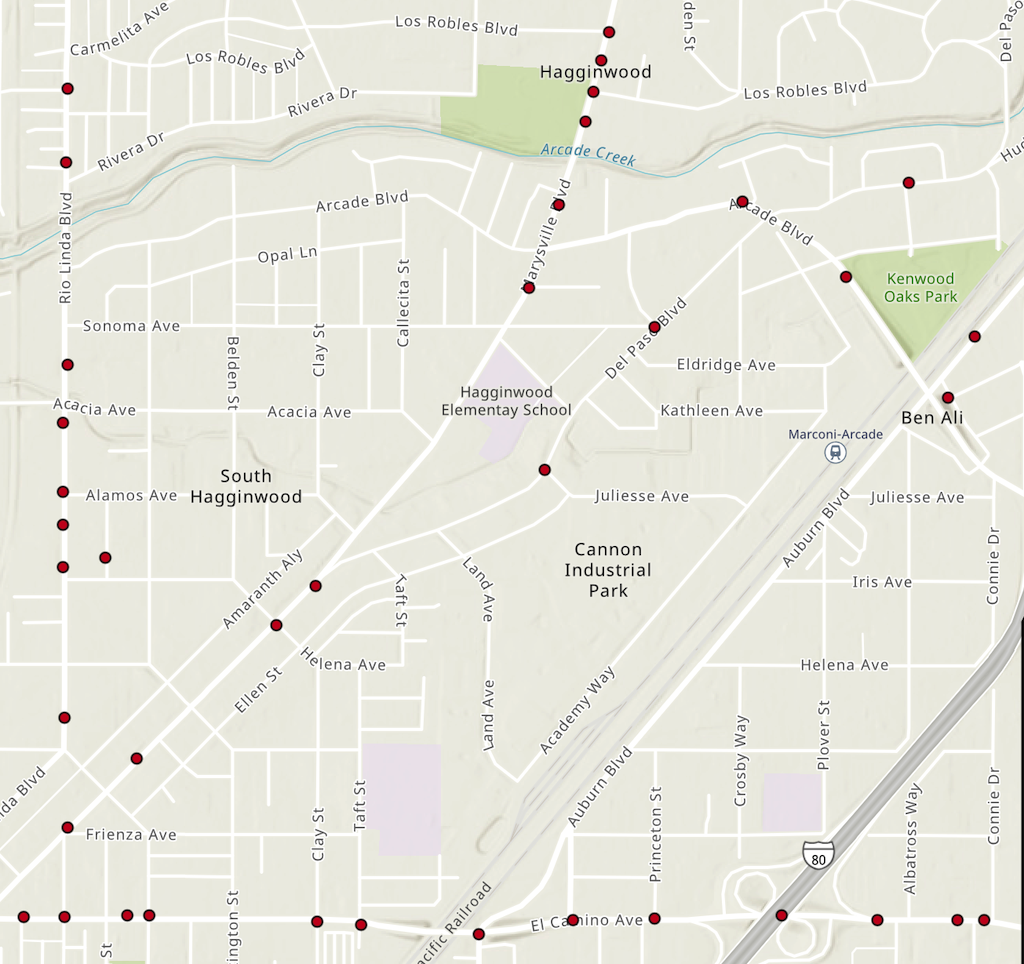Tap the marker at Marysville Blvd and Arcade Blvd
This screenshot has height=964, width=1024.
(x=559, y=205)
